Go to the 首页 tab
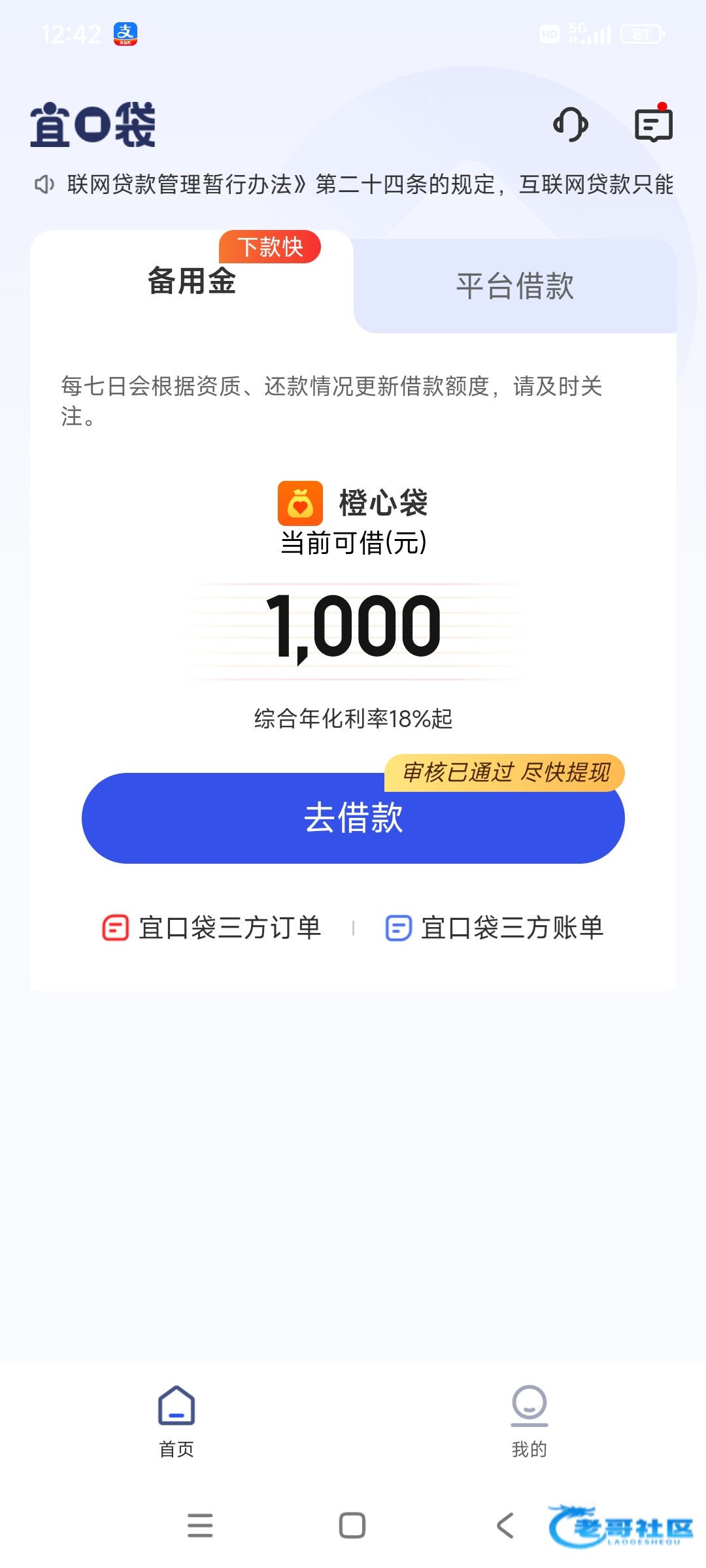The height and width of the screenshot is (1568, 706). [x=176, y=1419]
